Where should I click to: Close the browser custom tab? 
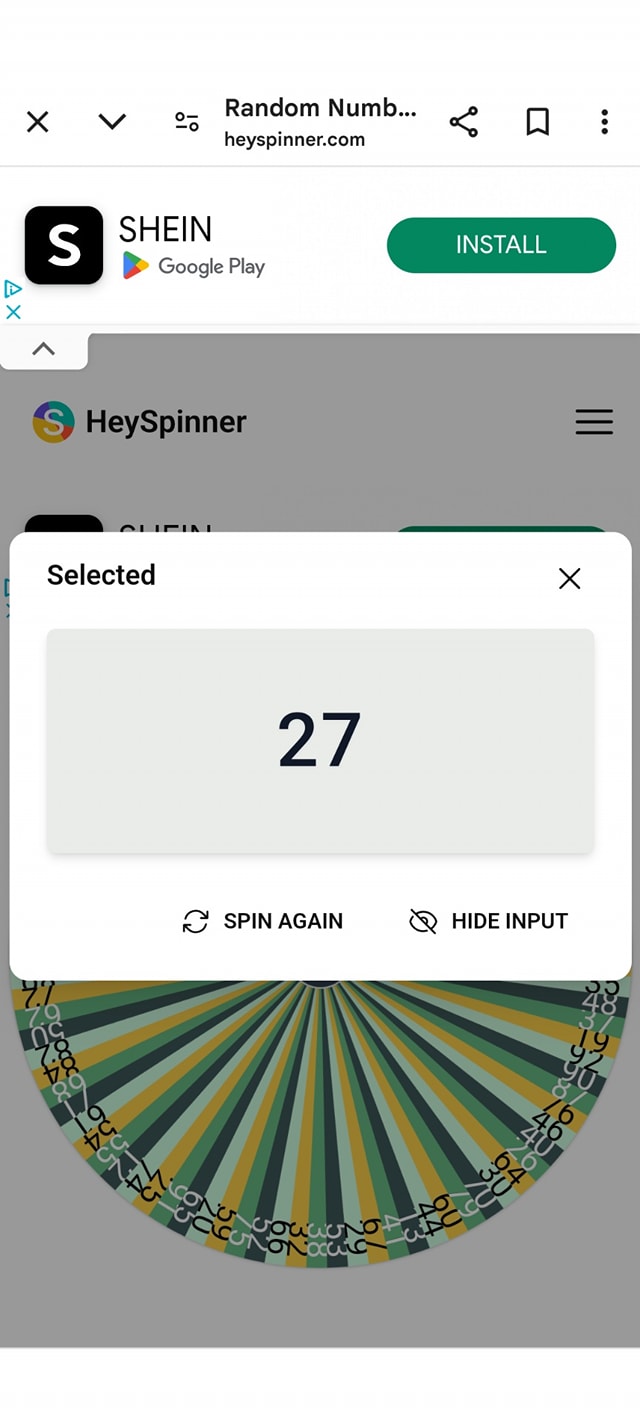tap(37, 122)
